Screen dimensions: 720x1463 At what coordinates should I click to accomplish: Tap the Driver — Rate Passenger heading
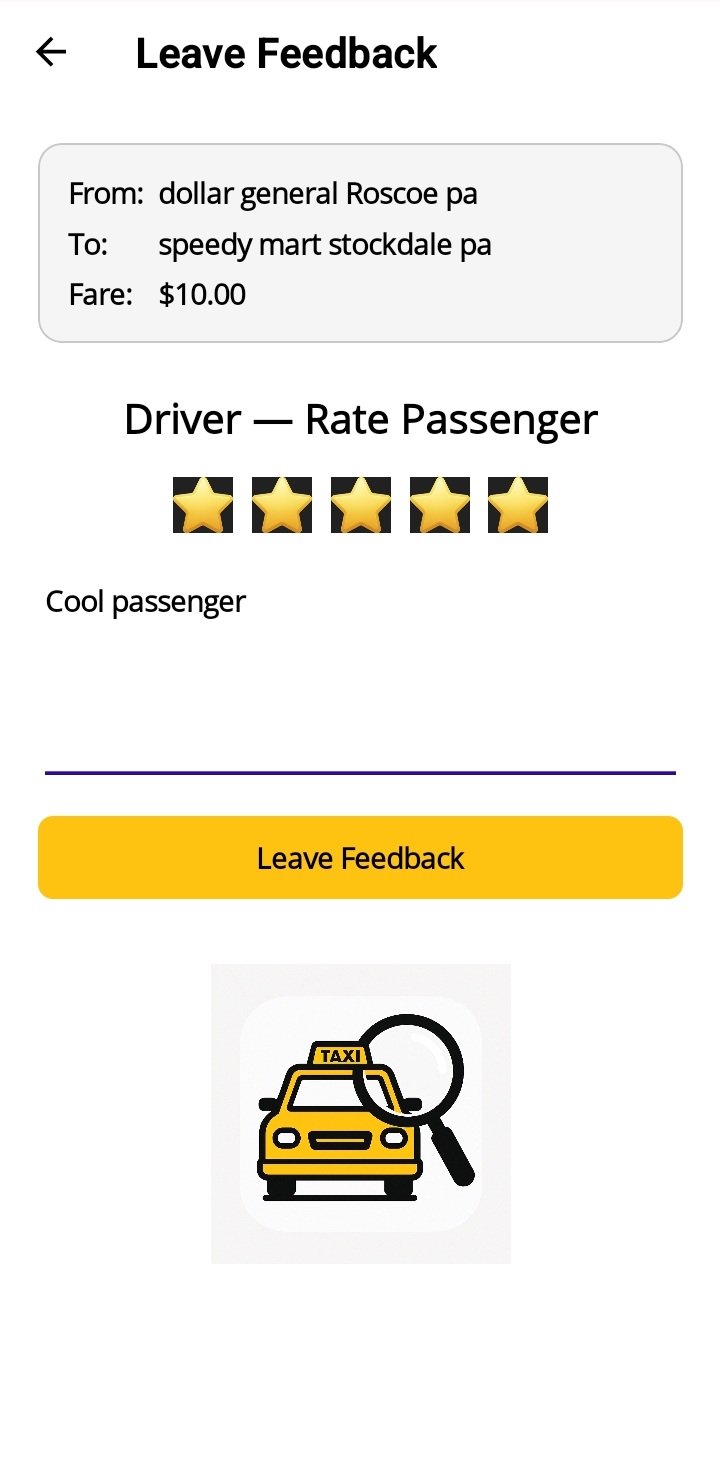360,419
